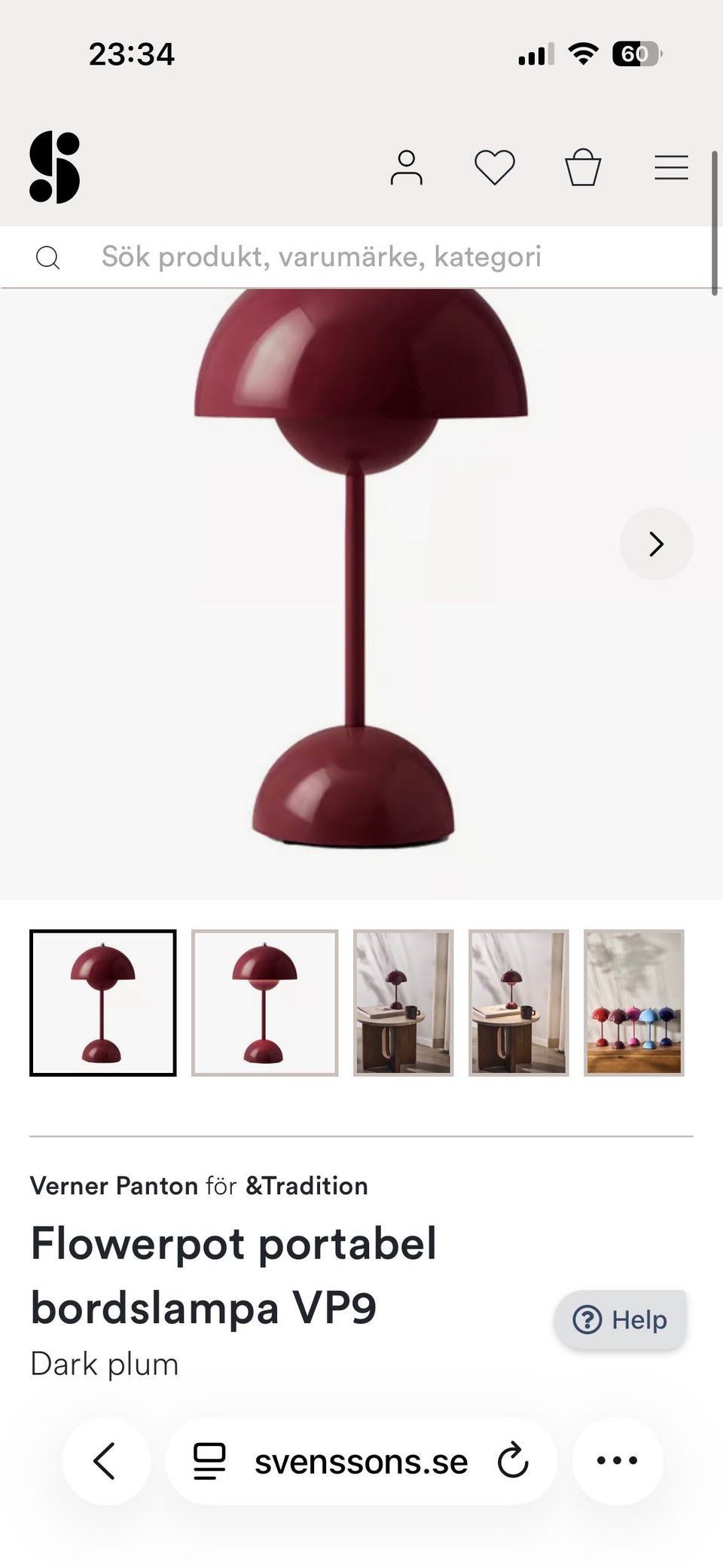Open the shopping cart icon

point(582,167)
